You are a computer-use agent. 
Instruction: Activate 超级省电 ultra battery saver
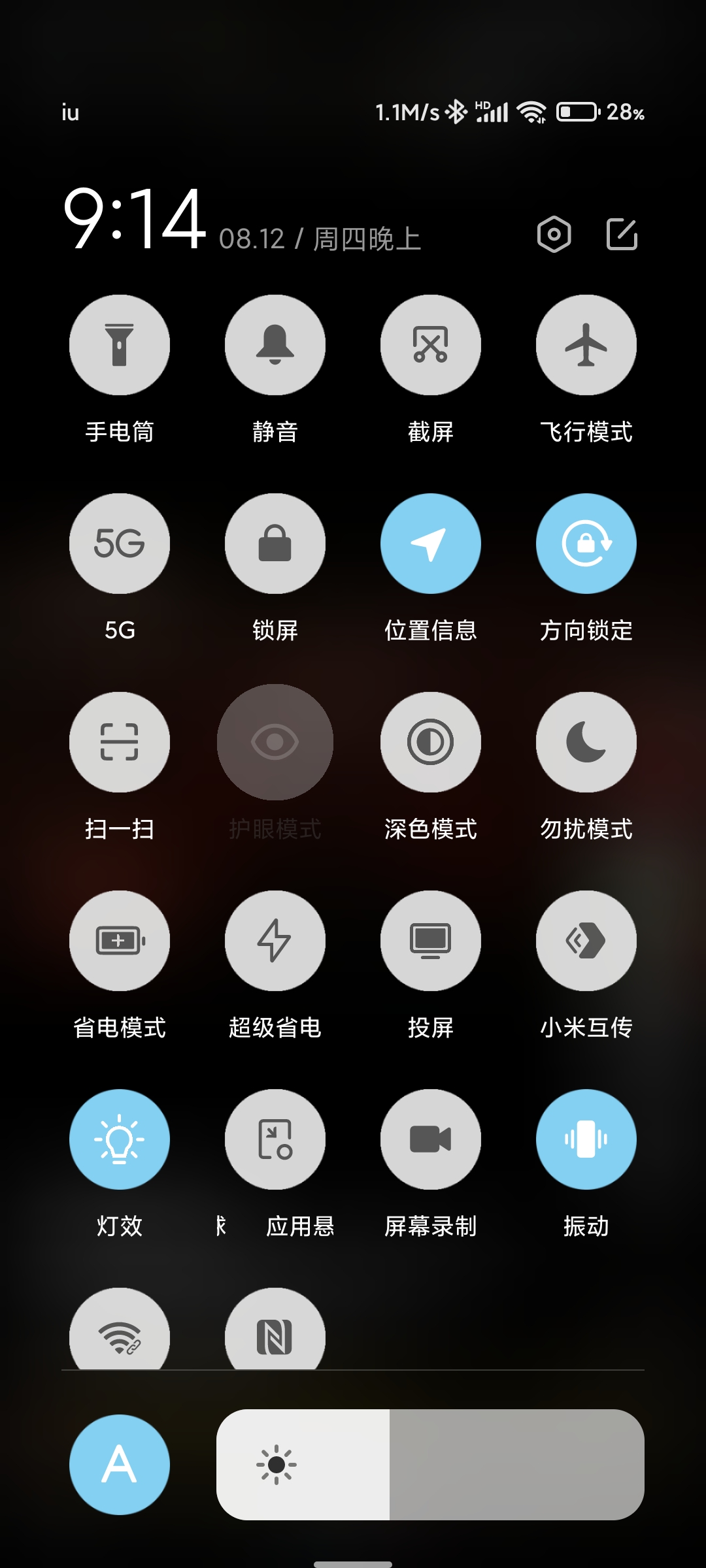(x=275, y=941)
